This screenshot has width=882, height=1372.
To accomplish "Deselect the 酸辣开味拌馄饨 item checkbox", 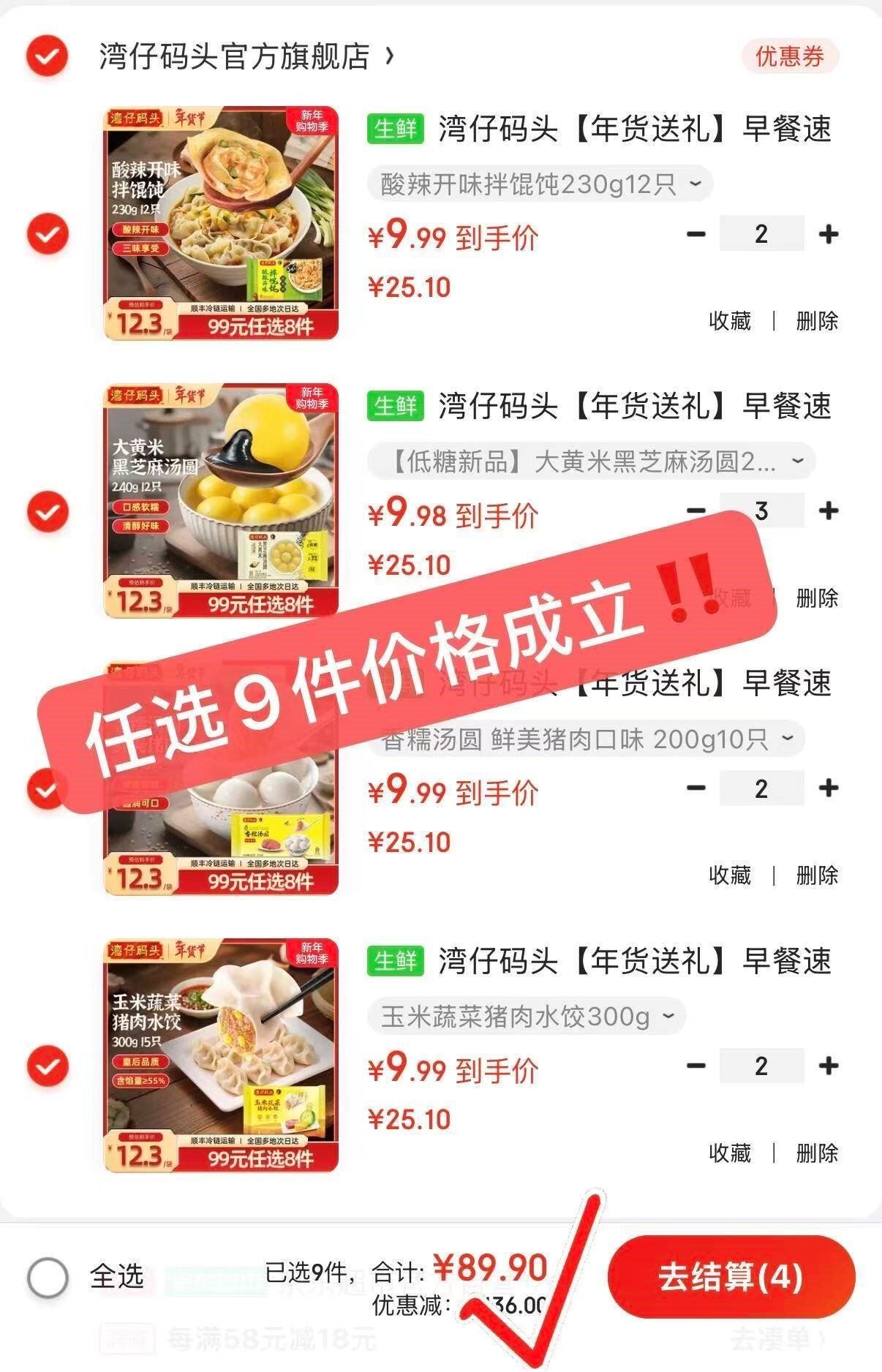I will coord(48,234).
